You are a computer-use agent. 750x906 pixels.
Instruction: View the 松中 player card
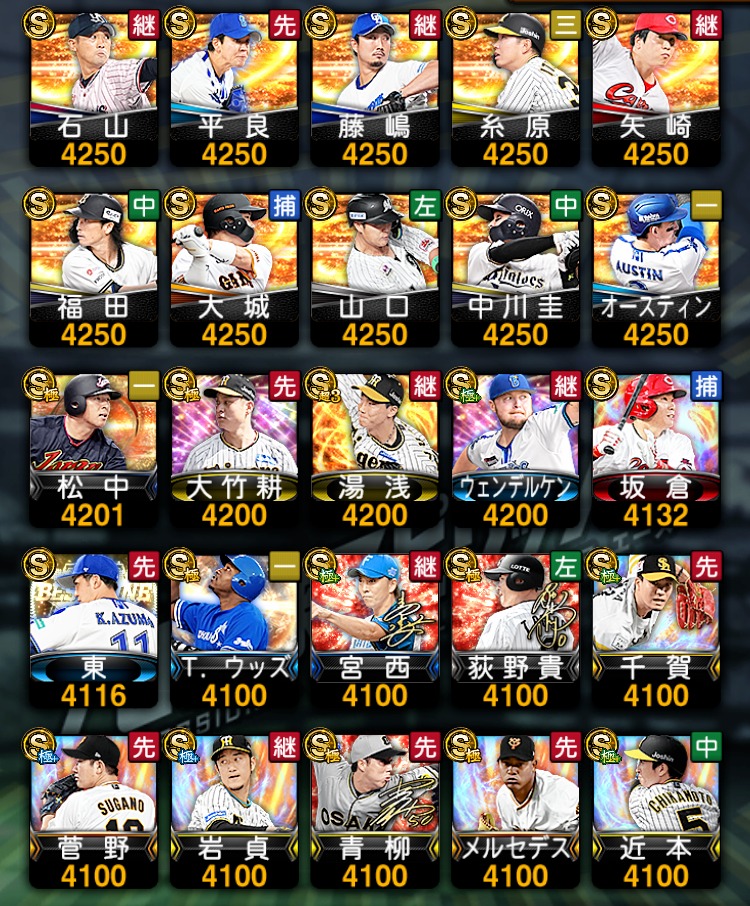click(94, 448)
